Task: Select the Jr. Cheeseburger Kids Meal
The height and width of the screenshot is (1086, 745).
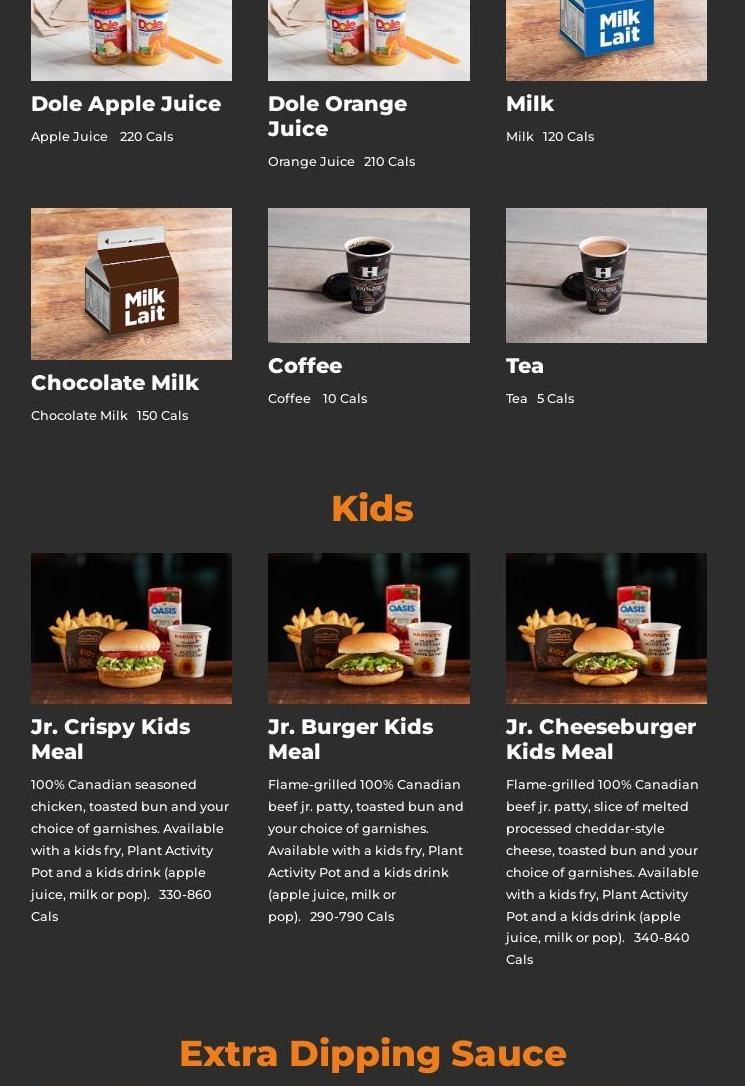Action: point(606,628)
